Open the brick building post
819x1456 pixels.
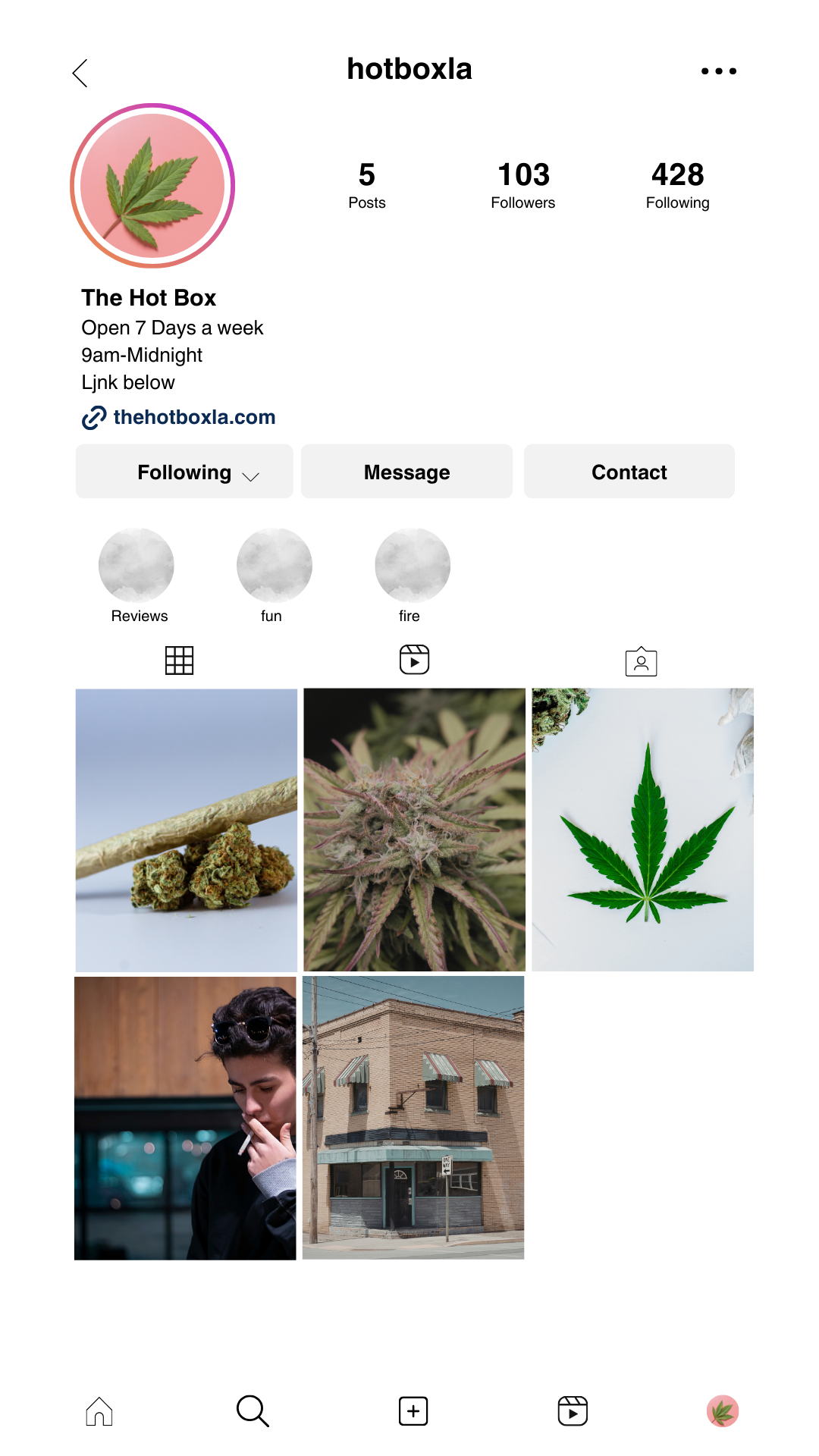tap(413, 1118)
